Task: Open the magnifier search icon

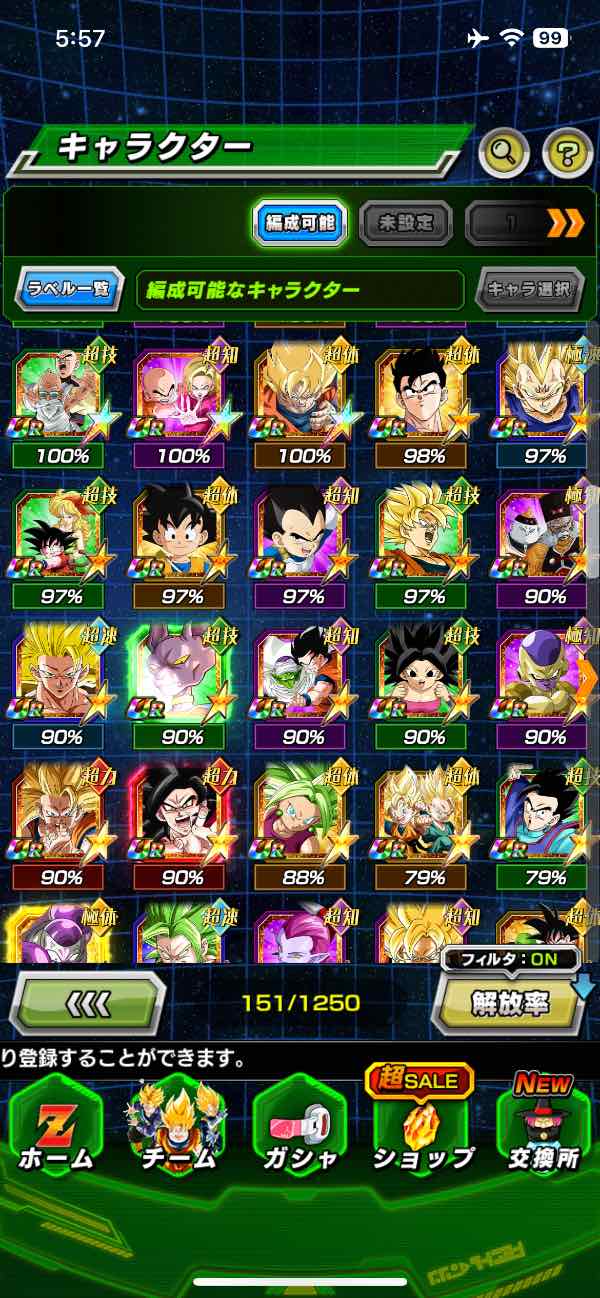Action: pyautogui.click(x=504, y=154)
